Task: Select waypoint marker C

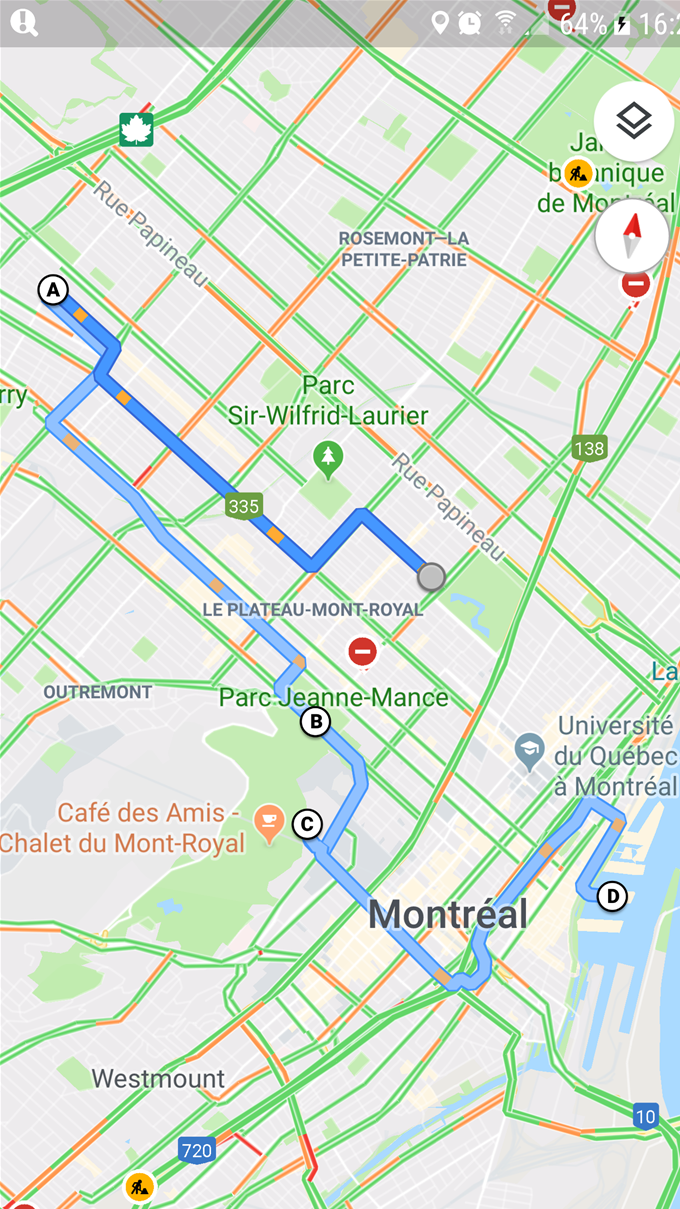Action: [307, 825]
